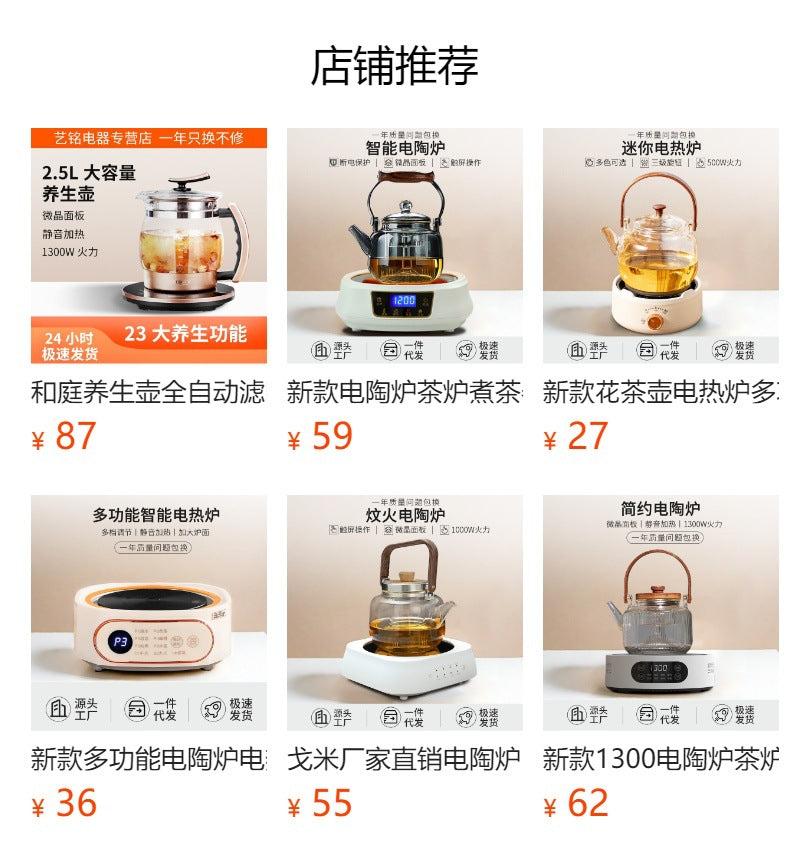
Task: Select the 戈米厂家直销电陶炉 ¥55 item
Action: point(404,612)
